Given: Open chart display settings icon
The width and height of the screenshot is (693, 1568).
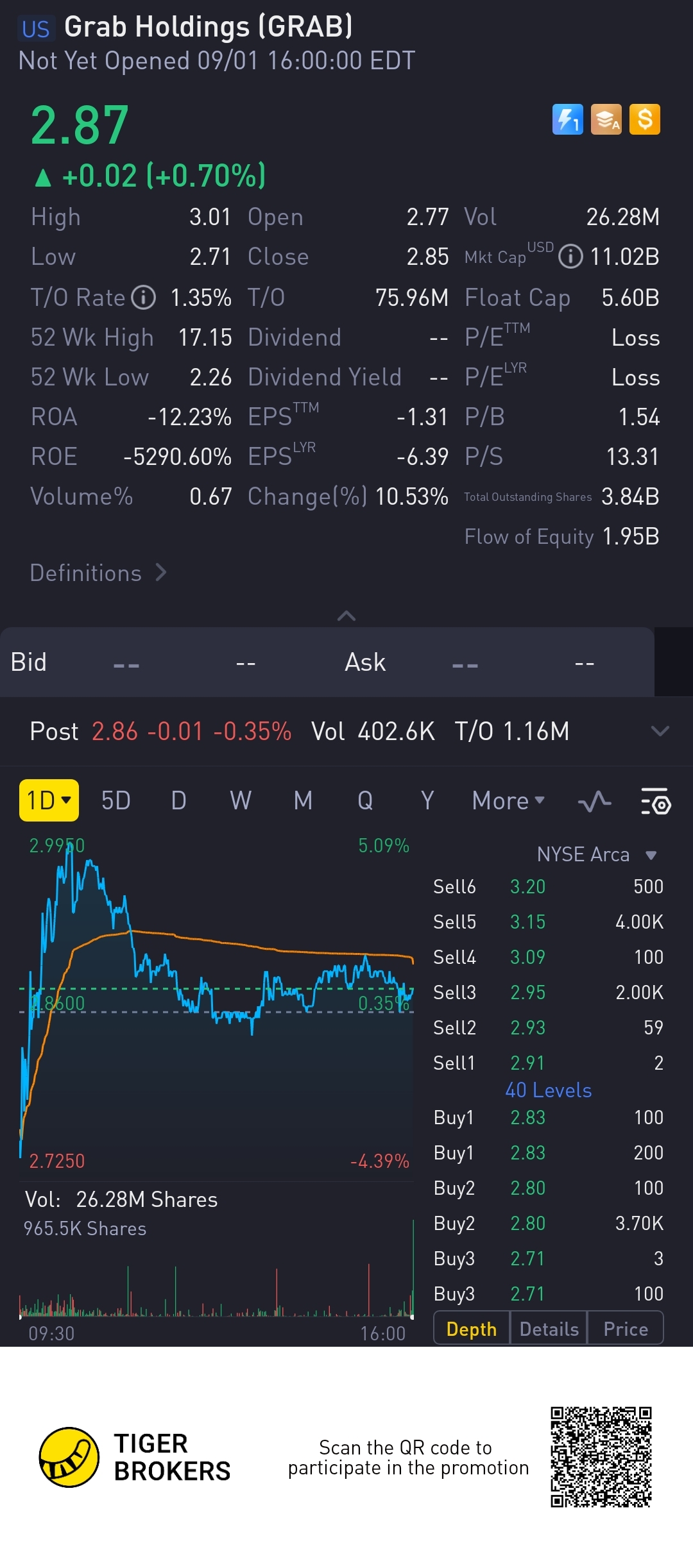Looking at the screenshot, I should point(656,801).
